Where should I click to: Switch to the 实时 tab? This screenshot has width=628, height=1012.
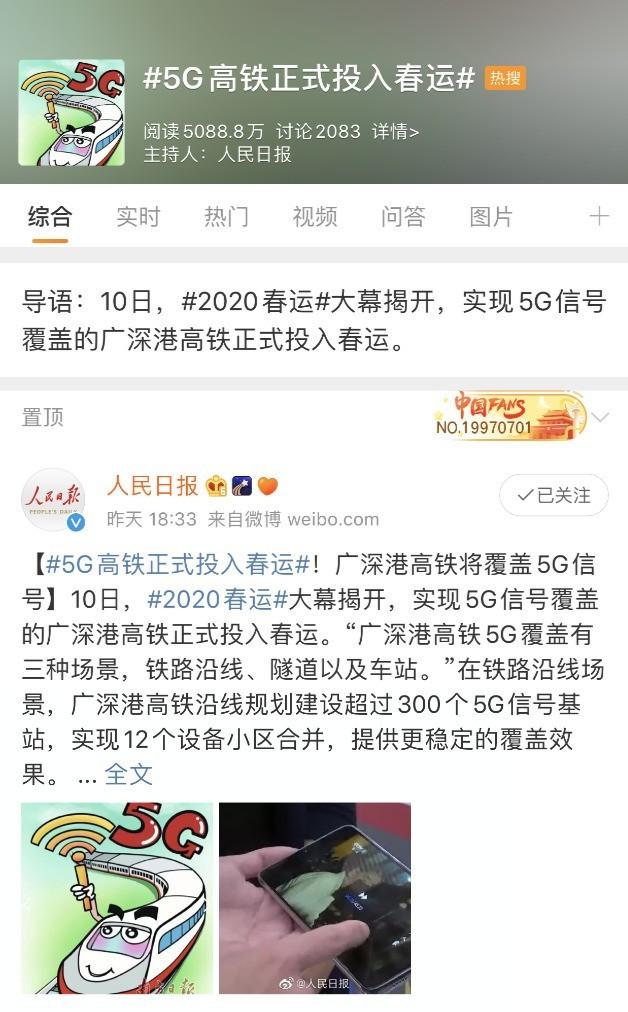coord(138,216)
